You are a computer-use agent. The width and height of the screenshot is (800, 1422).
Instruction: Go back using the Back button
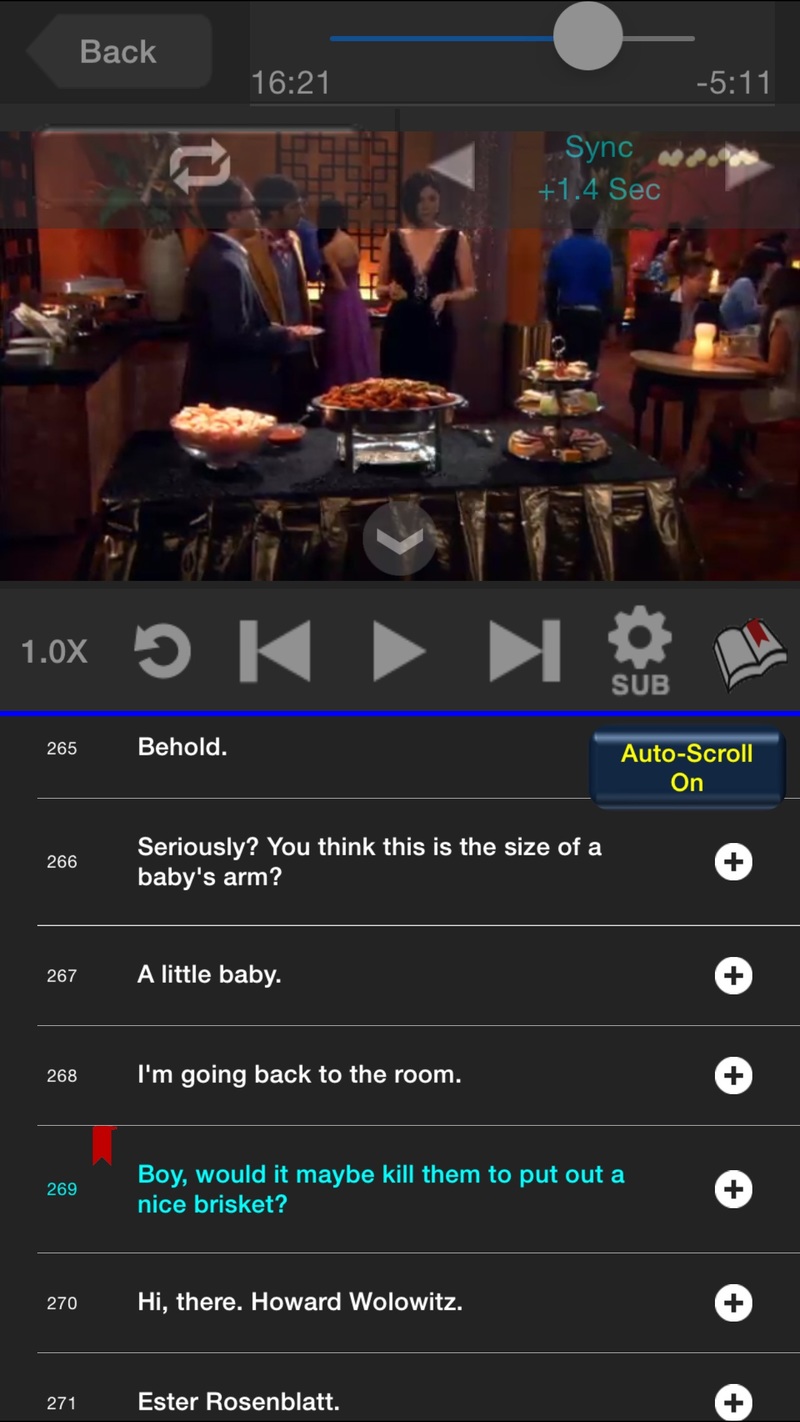(x=118, y=51)
